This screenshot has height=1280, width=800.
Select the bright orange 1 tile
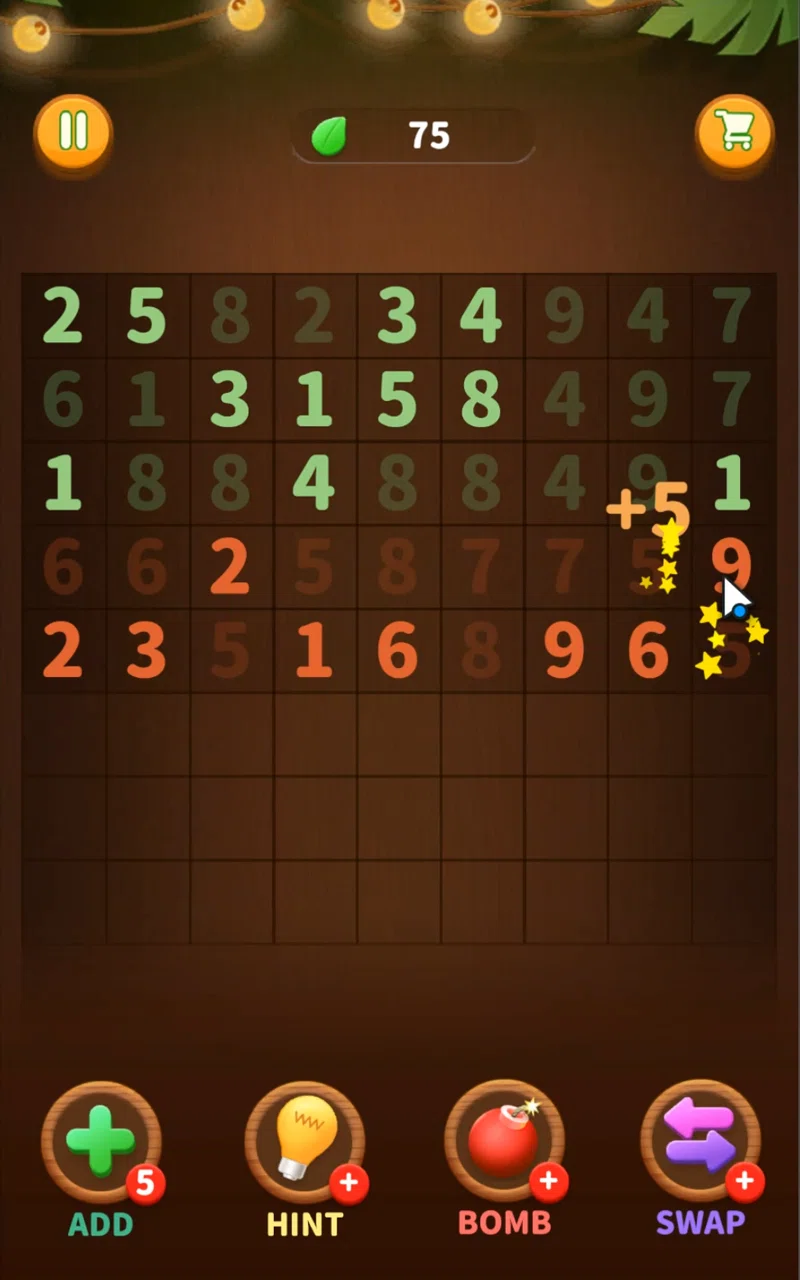pos(314,651)
